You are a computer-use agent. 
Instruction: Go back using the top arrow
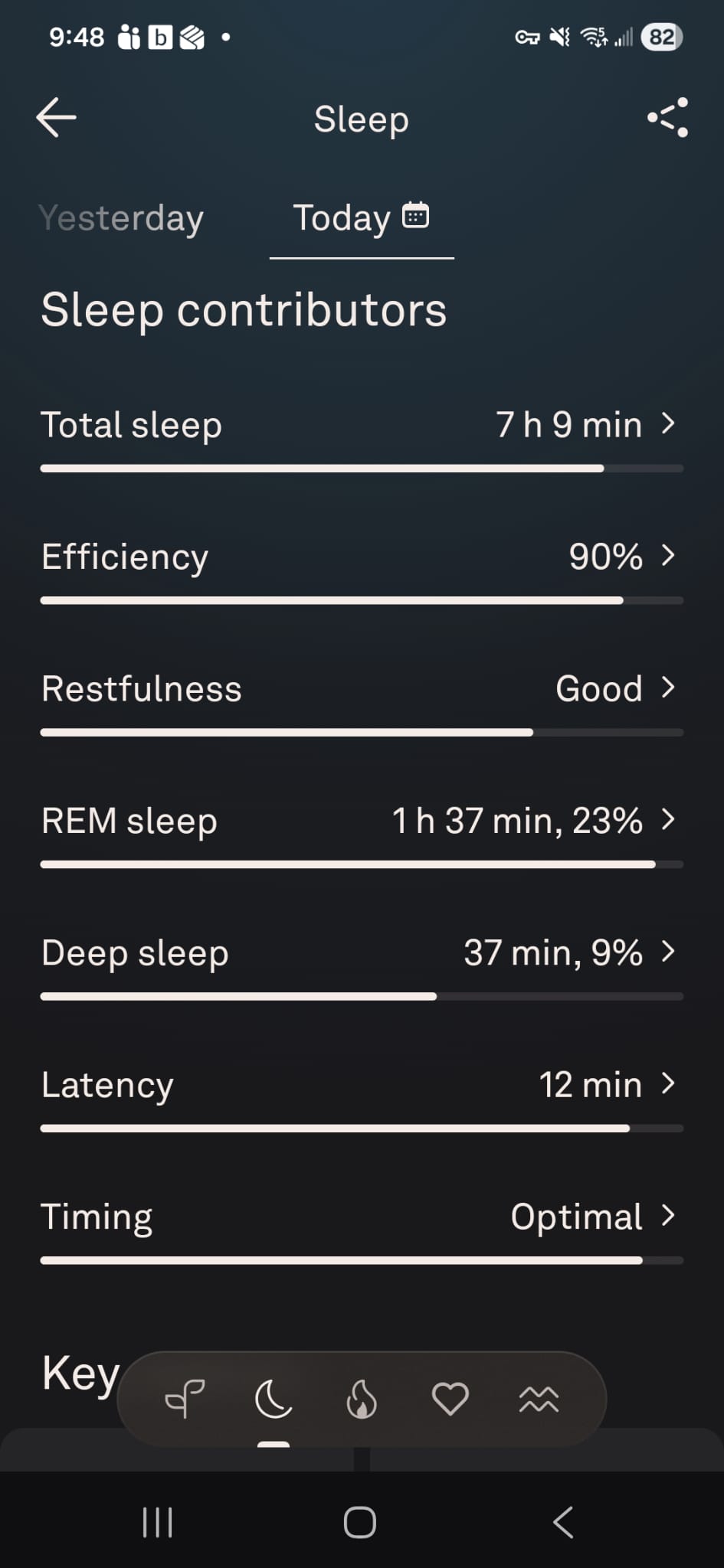coord(56,118)
